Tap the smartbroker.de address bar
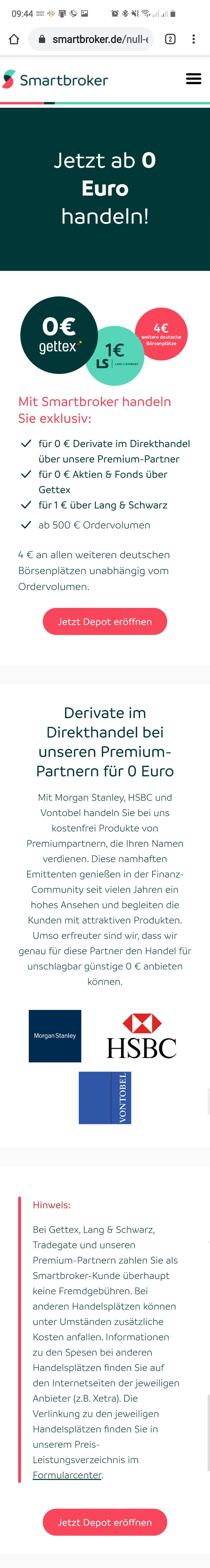Image resolution: width=210 pixels, height=1568 pixels. click(97, 39)
